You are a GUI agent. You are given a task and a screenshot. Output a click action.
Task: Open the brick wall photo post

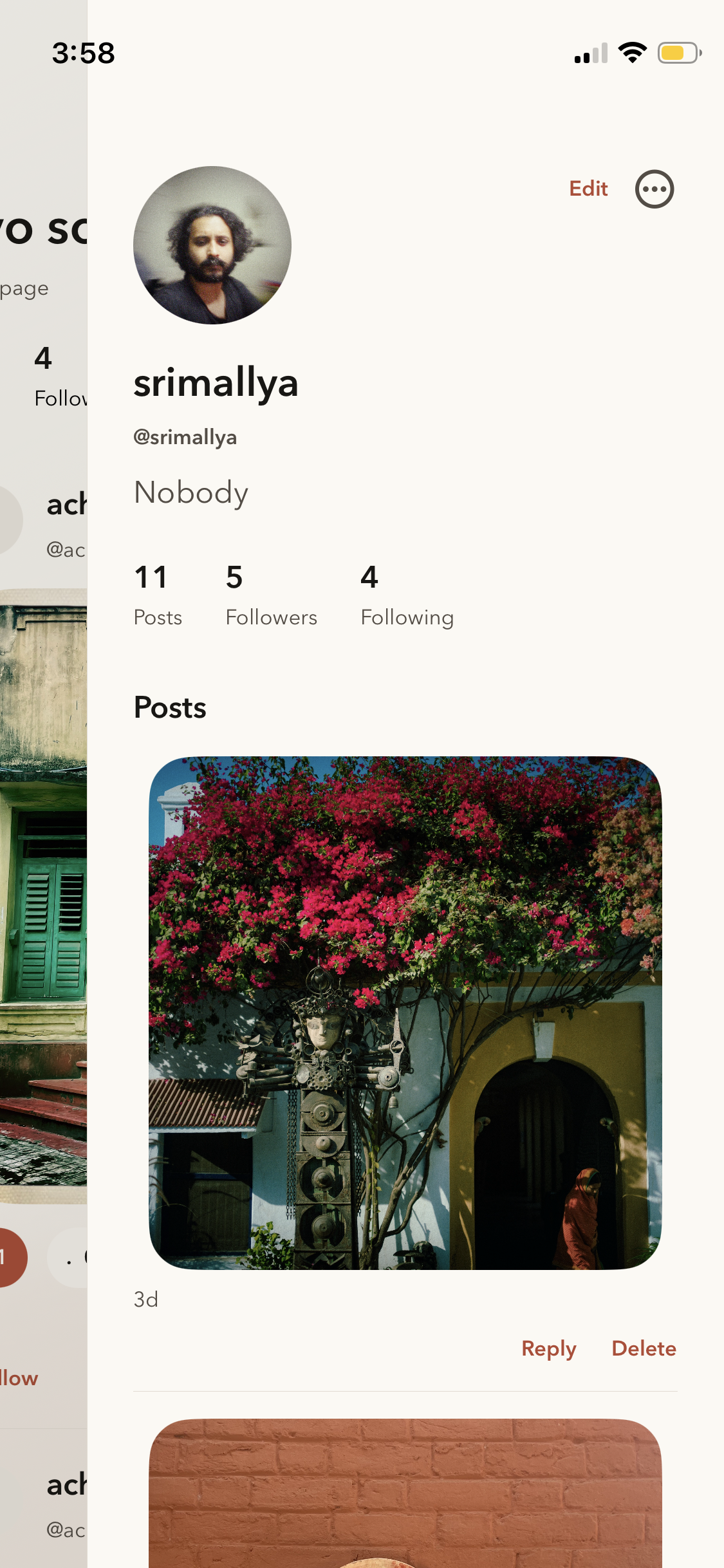click(x=405, y=1493)
